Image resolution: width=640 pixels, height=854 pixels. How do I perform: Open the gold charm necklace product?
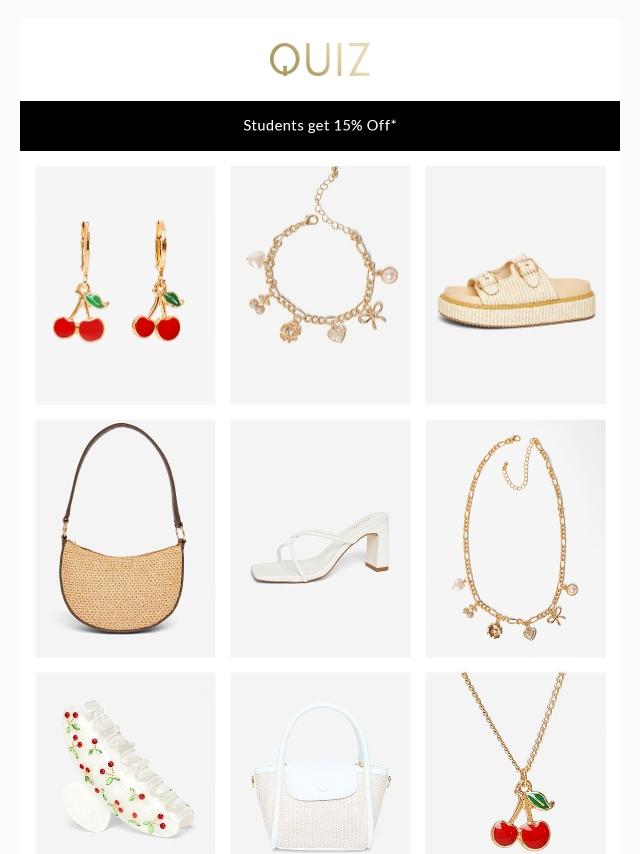515,538
